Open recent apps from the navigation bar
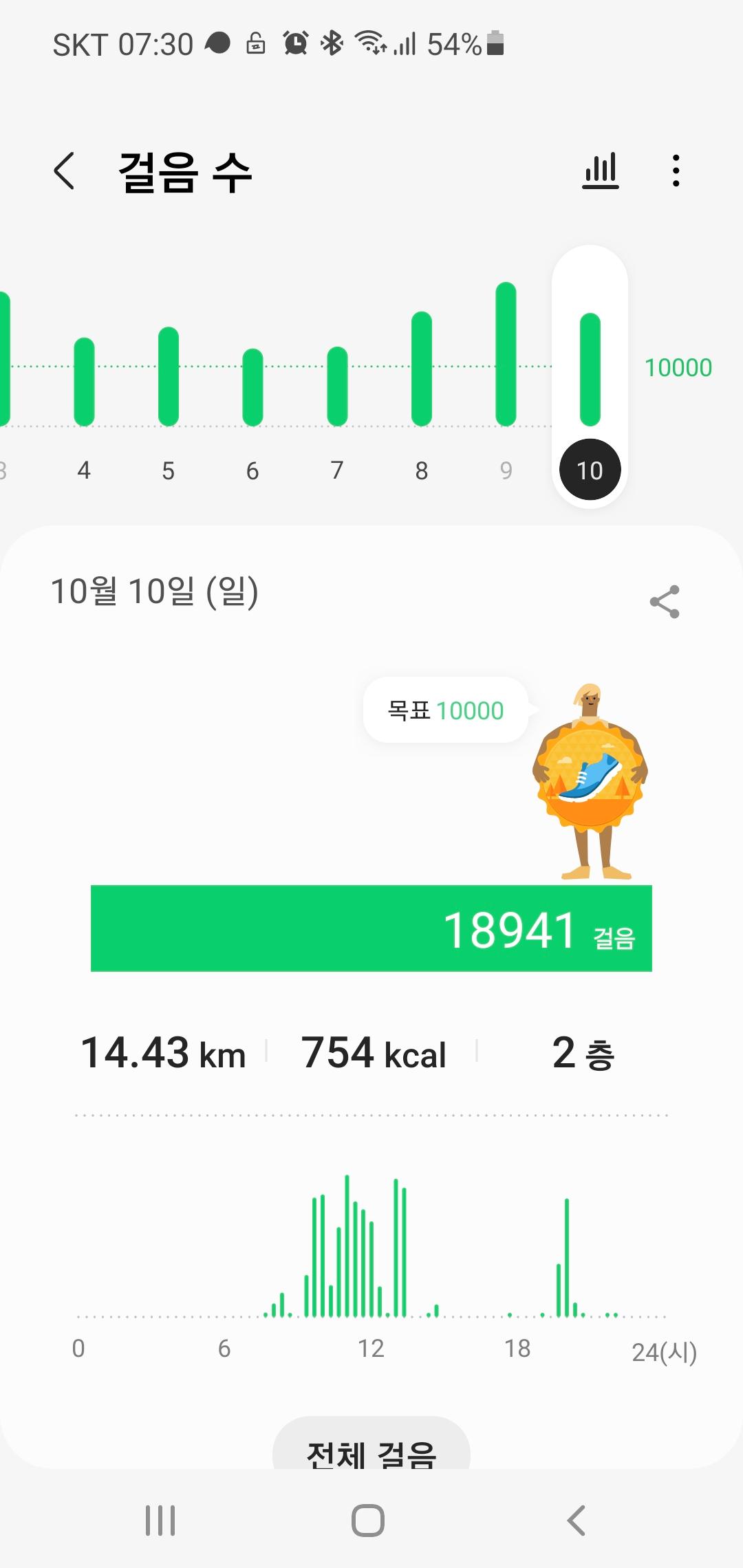The height and width of the screenshot is (1568, 743). coord(160,1520)
